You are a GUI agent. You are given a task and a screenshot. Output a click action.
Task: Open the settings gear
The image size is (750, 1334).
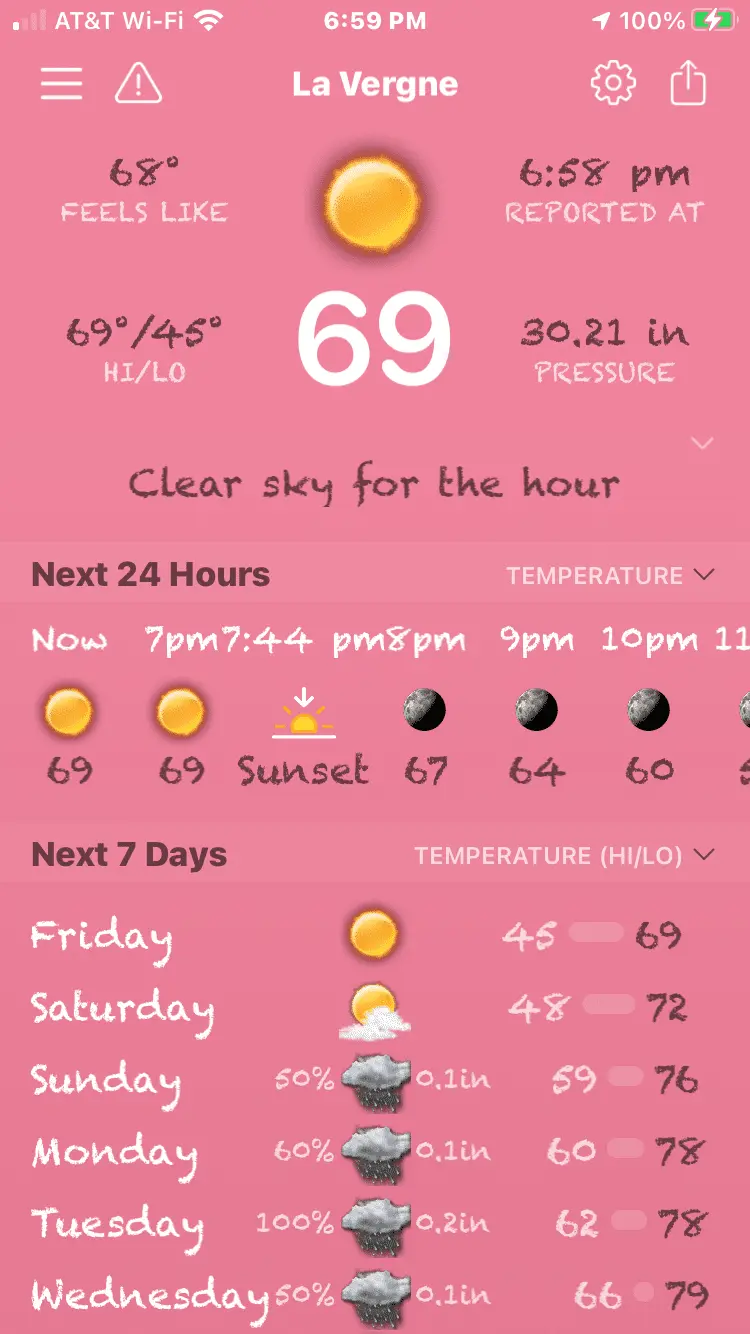[x=613, y=84]
